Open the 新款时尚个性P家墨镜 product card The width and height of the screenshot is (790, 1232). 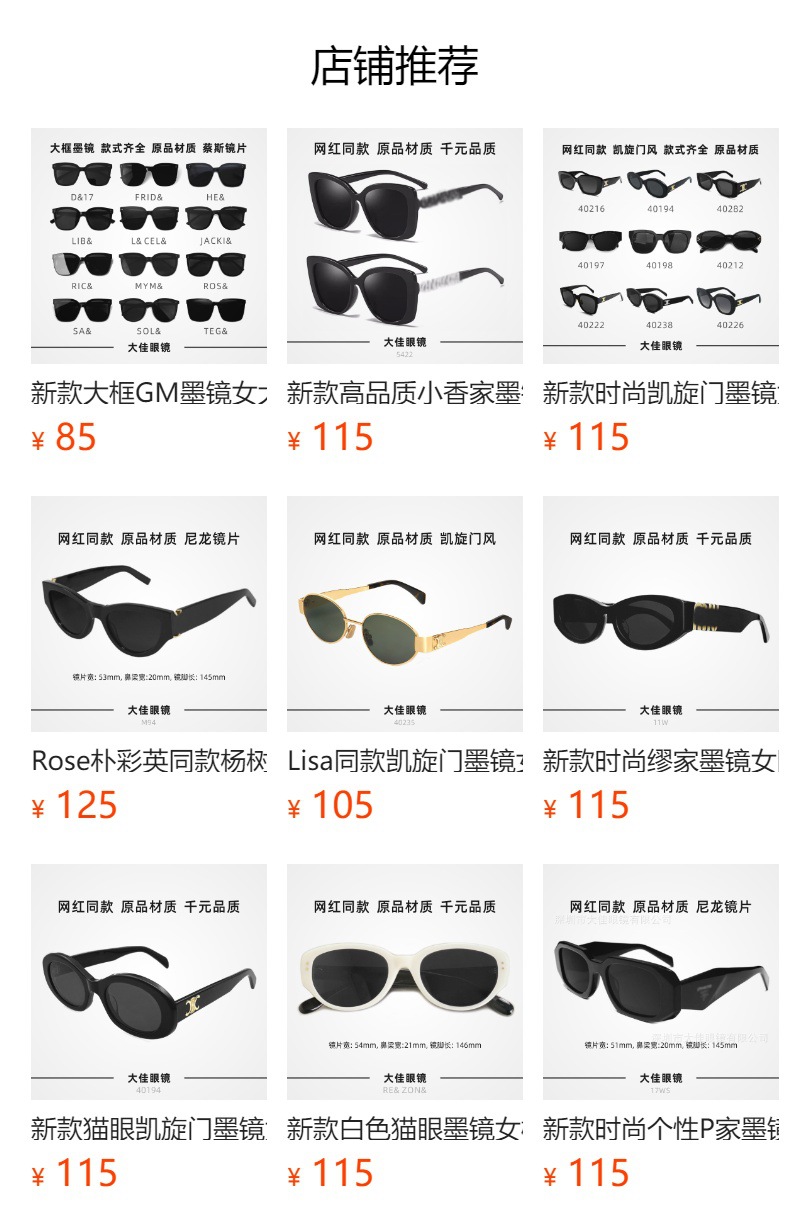click(x=660, y=982)
